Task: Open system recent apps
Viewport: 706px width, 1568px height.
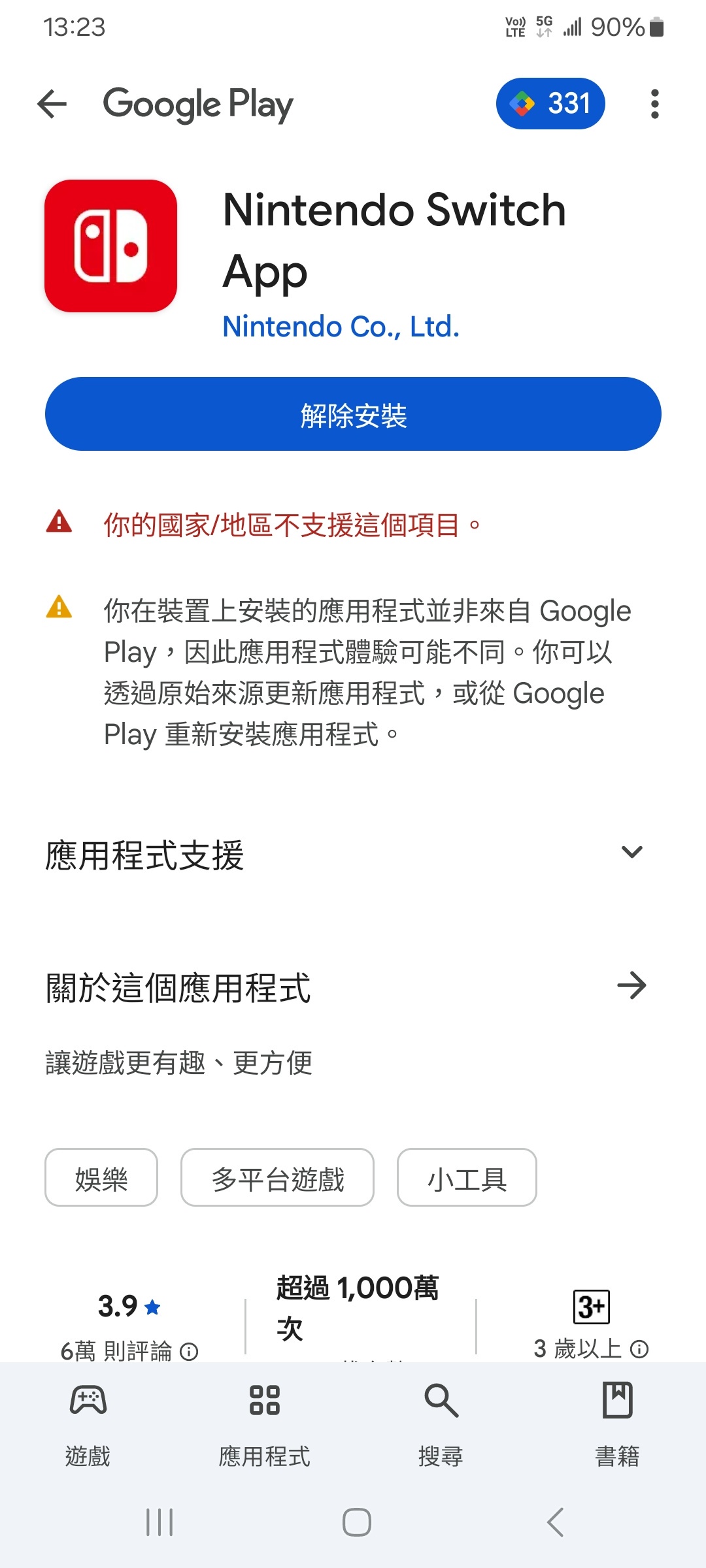Action: tap(160, 1522)
